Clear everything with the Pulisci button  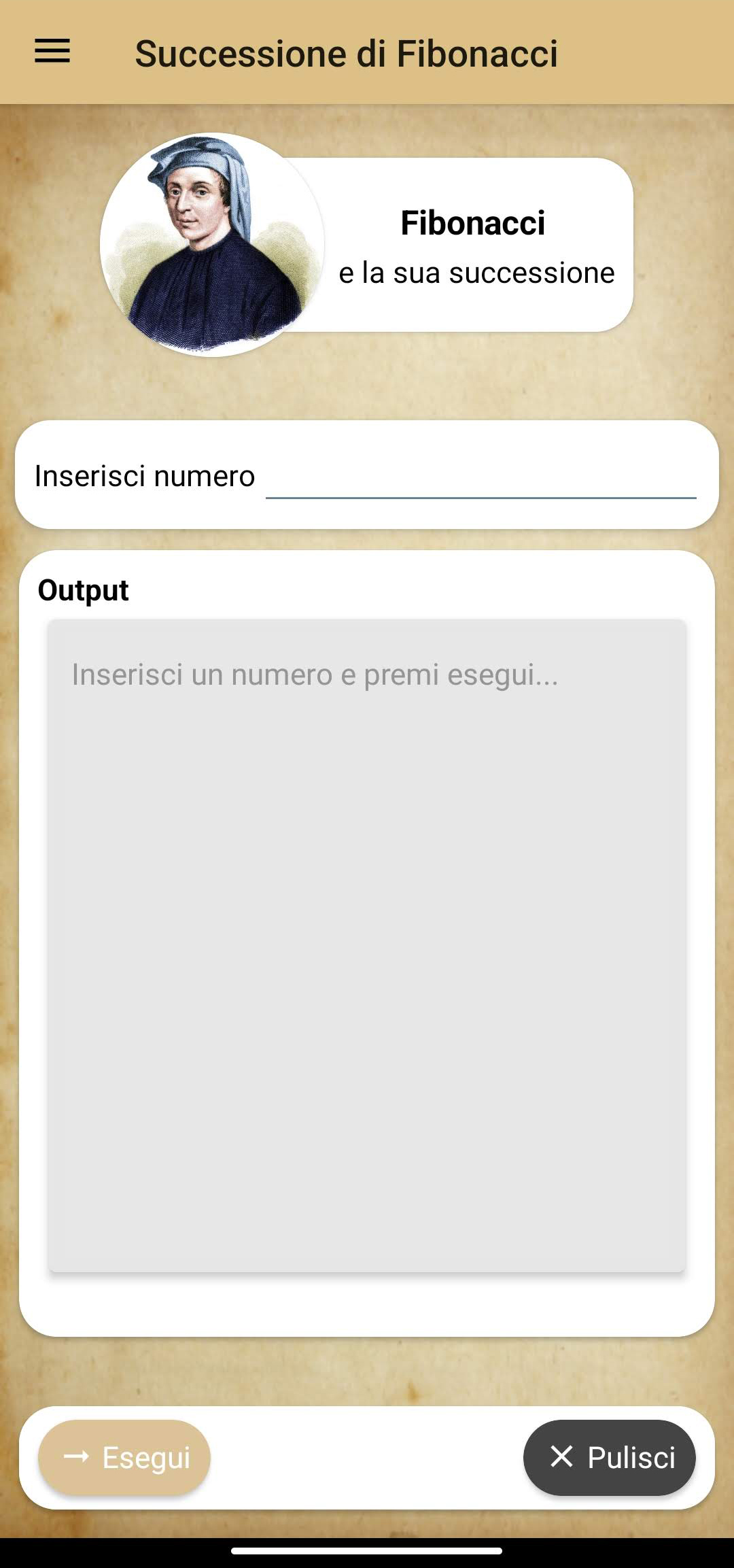click(610, 1457)
